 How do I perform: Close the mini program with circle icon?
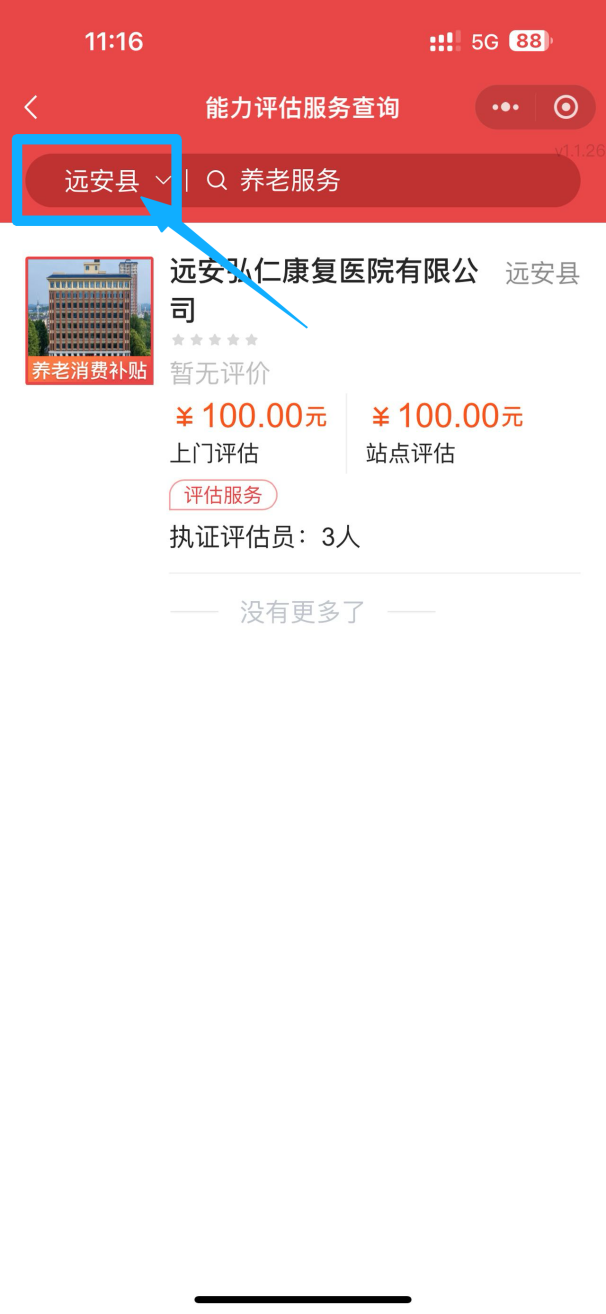pyautogui.click(x=566, y=108)
